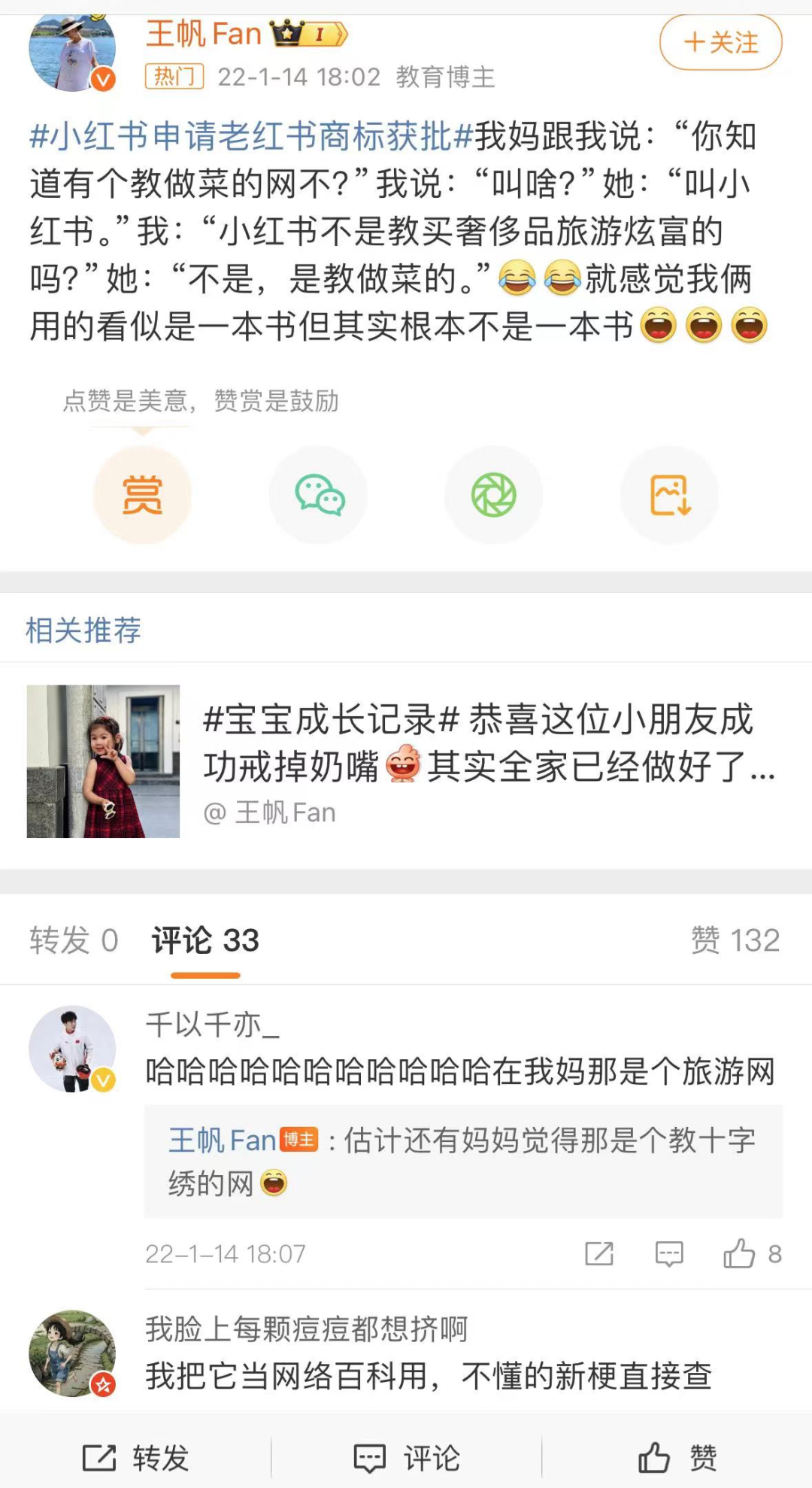Viewport: 812px width, 1488px height.
Task: Tap the 赏 reward button
Action: coord(142,495)
